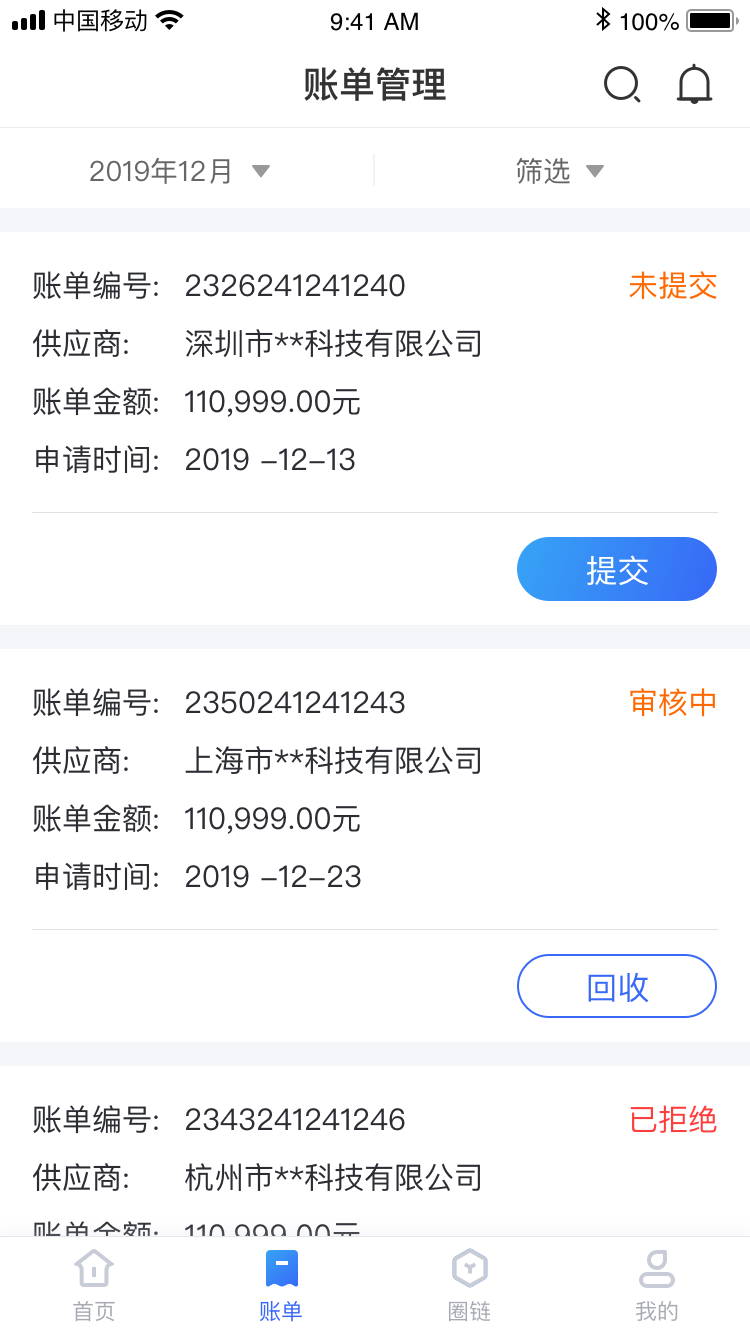Open the notifications bell

pos(694,85)
